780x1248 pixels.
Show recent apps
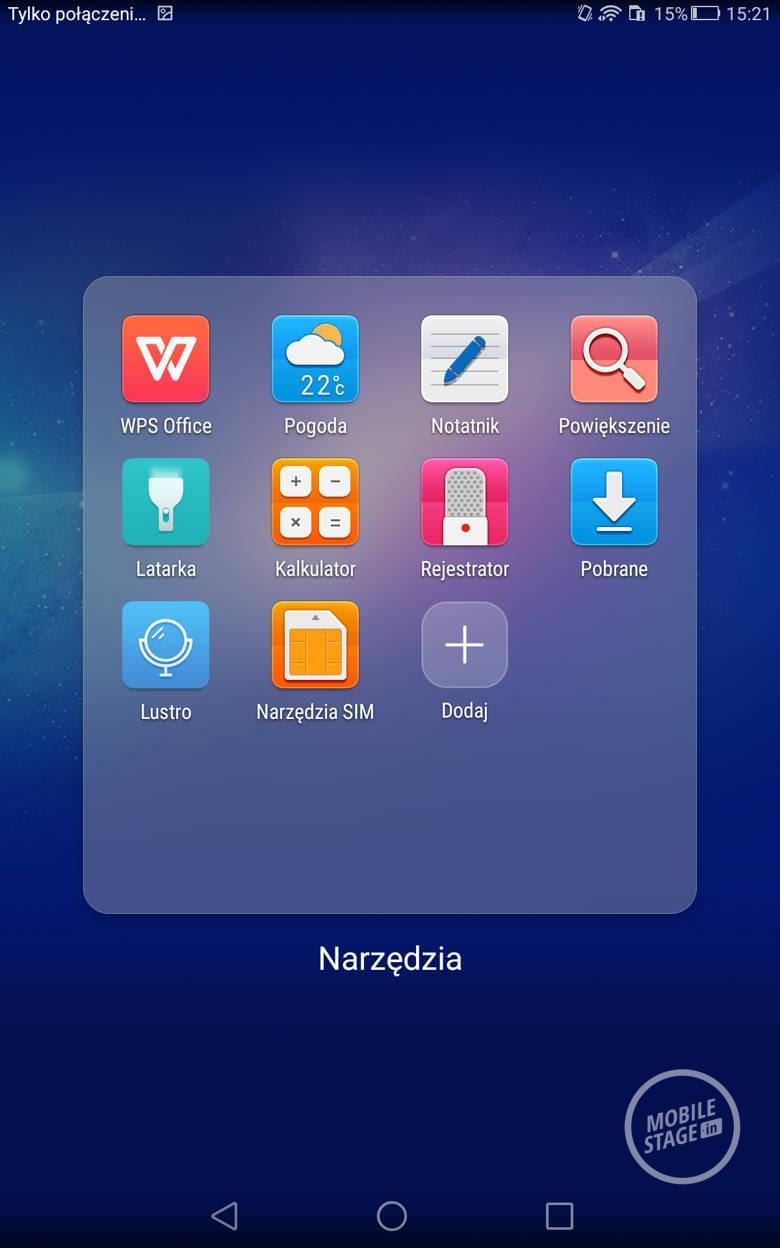coord(559,1216)
